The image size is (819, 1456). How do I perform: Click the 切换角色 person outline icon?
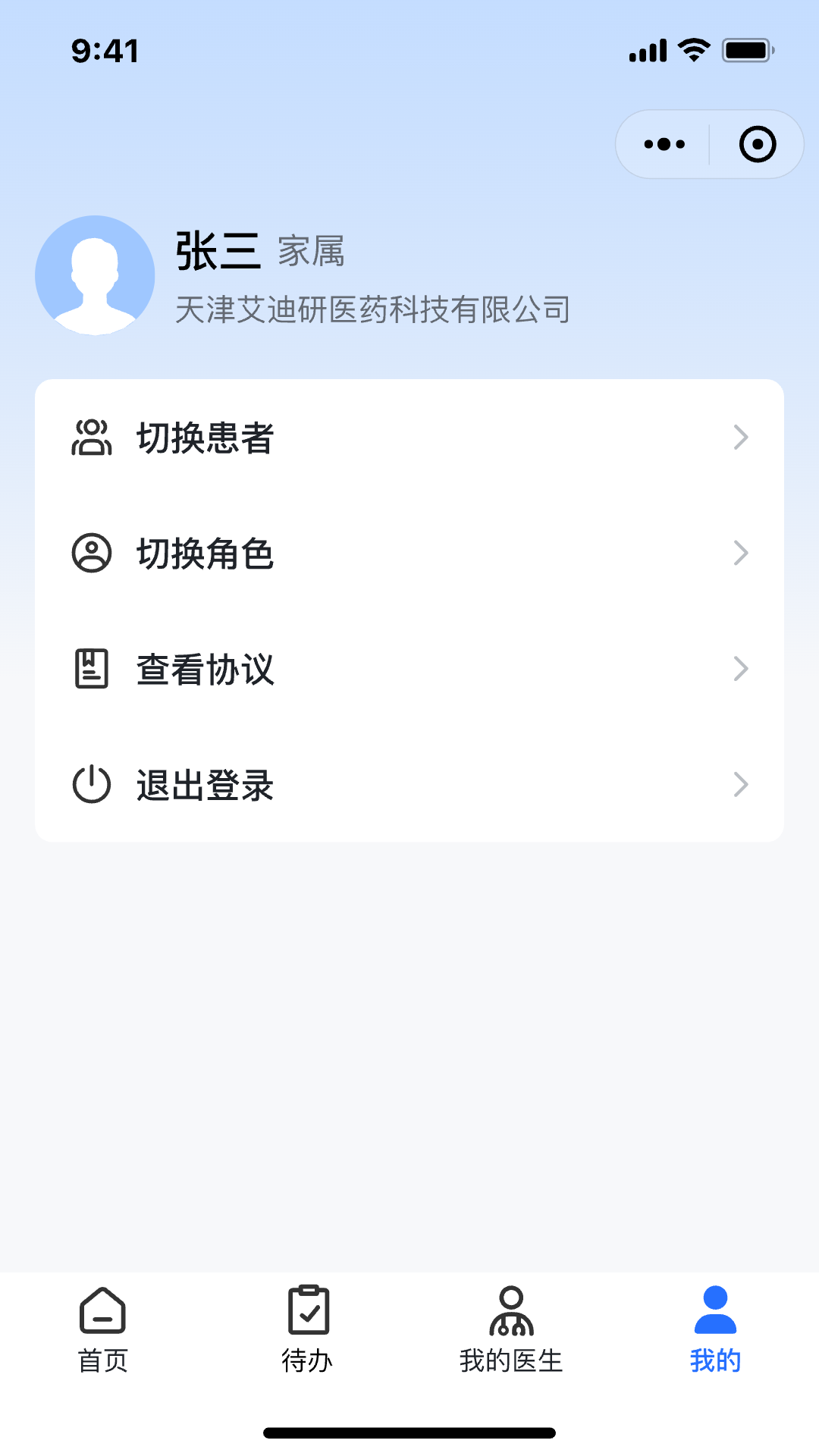pyautogui.click(x=90, y=554)
